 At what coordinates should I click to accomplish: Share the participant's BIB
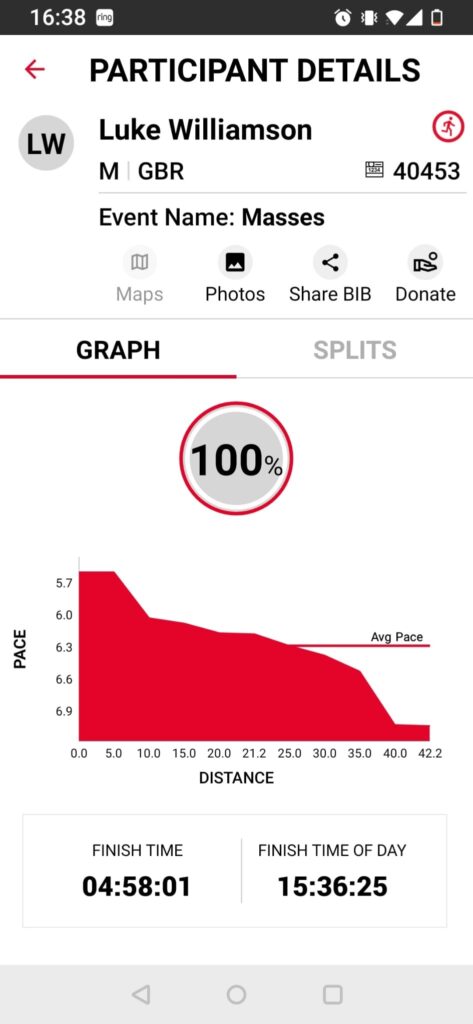pyautogui.click(x=330, y=276)
